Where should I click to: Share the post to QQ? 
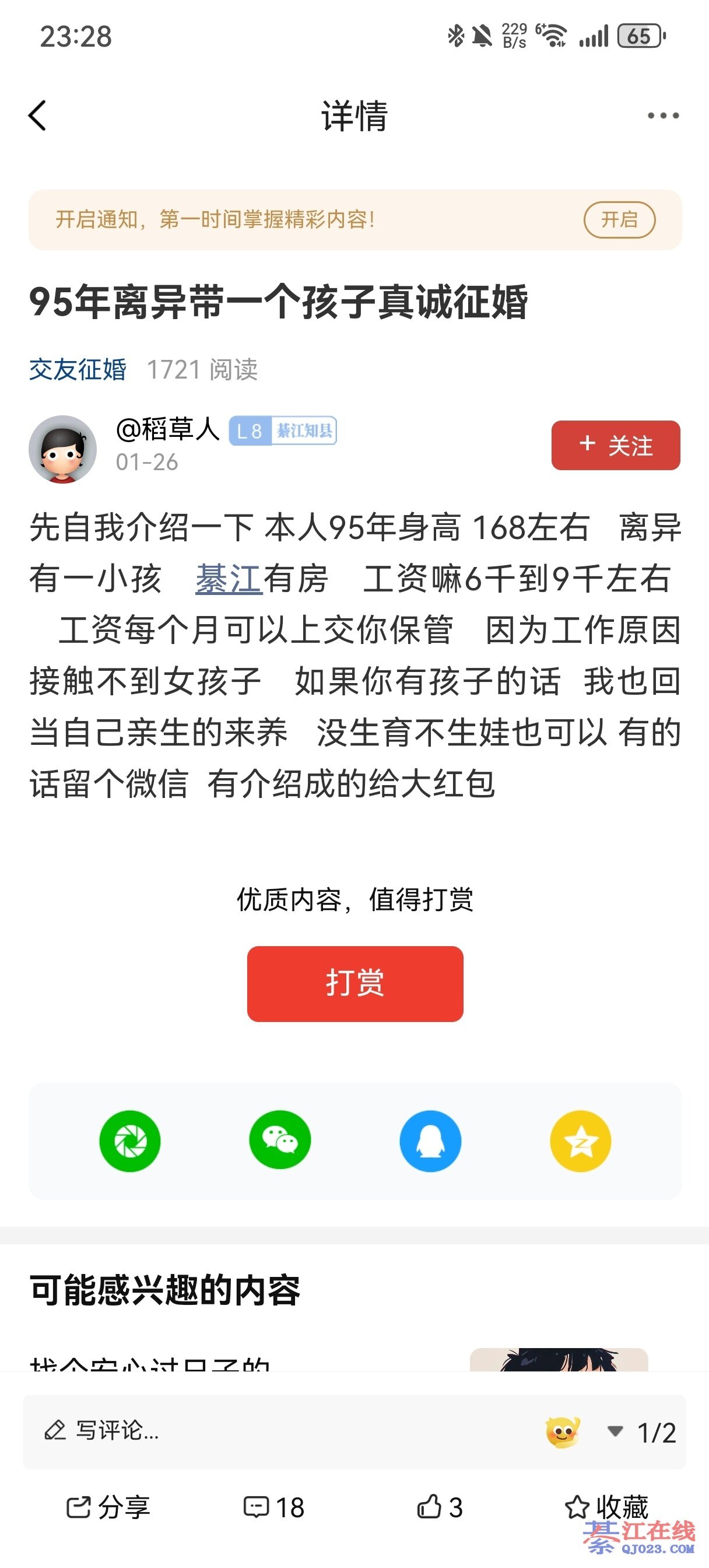[430, 1140]
